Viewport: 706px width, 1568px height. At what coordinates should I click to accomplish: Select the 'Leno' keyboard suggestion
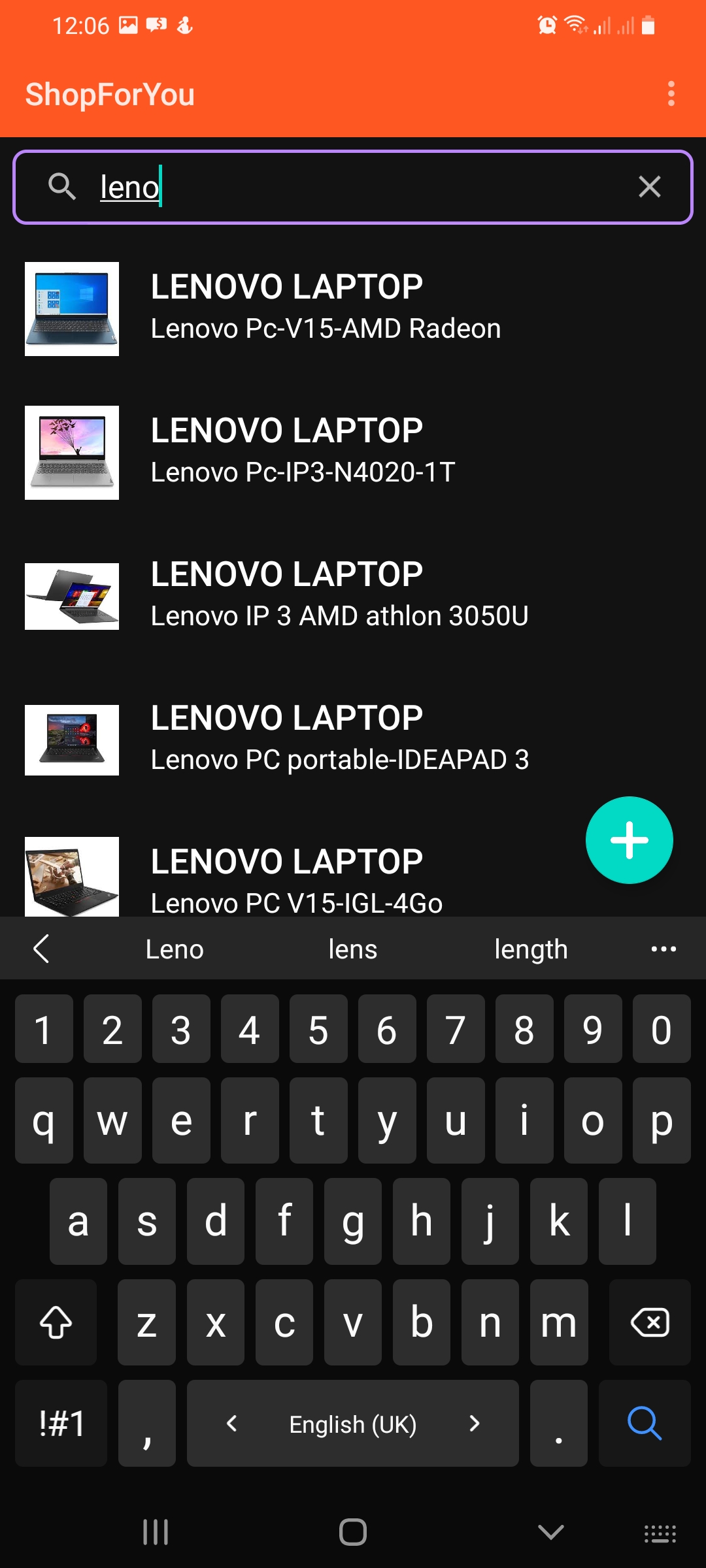pyautogui.click(x=174, y=949)
